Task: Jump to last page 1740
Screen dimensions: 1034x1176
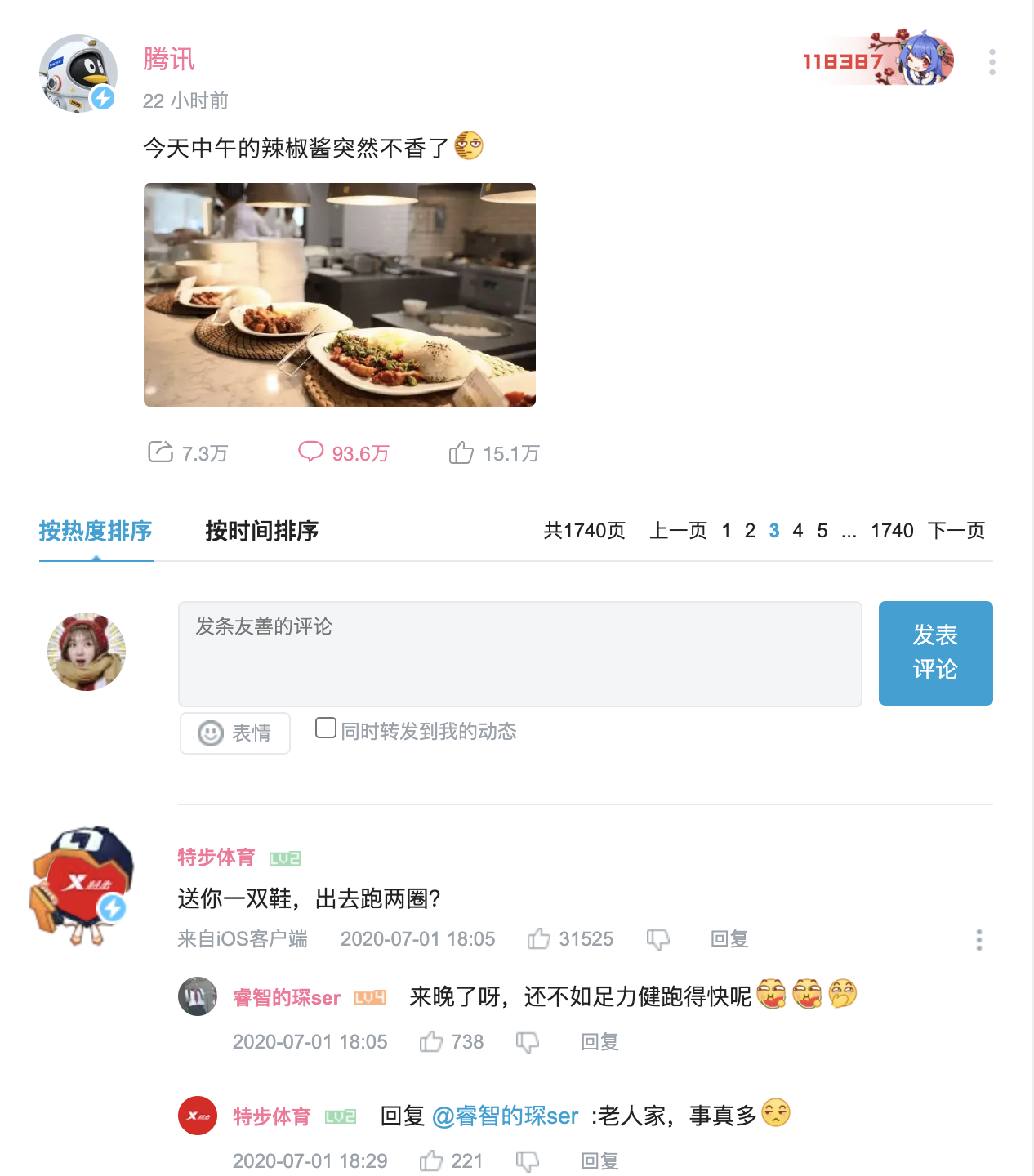Action: [x=892, y=531]
